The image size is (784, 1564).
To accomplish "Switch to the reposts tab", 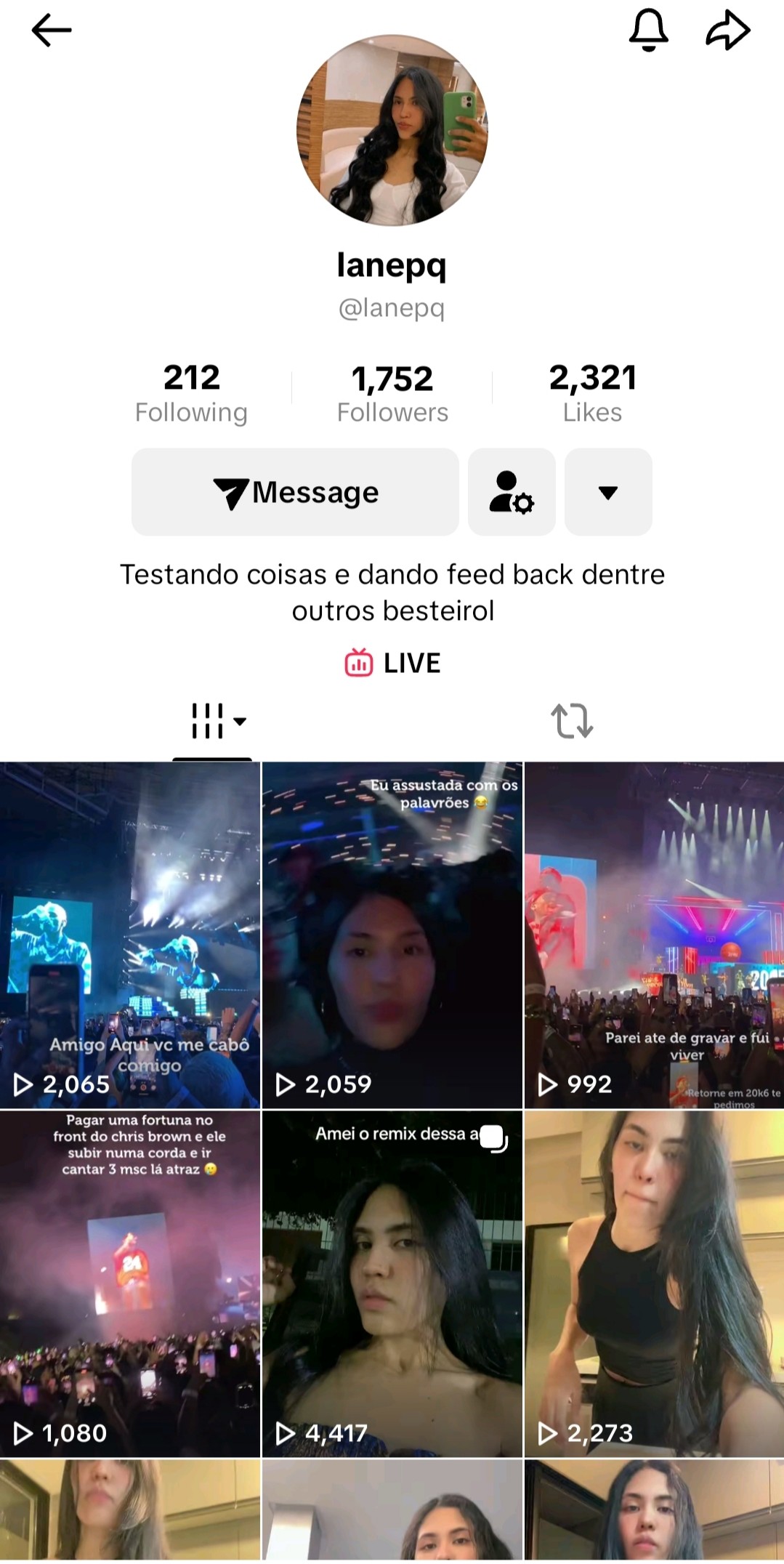I will (x=572, y=721).
